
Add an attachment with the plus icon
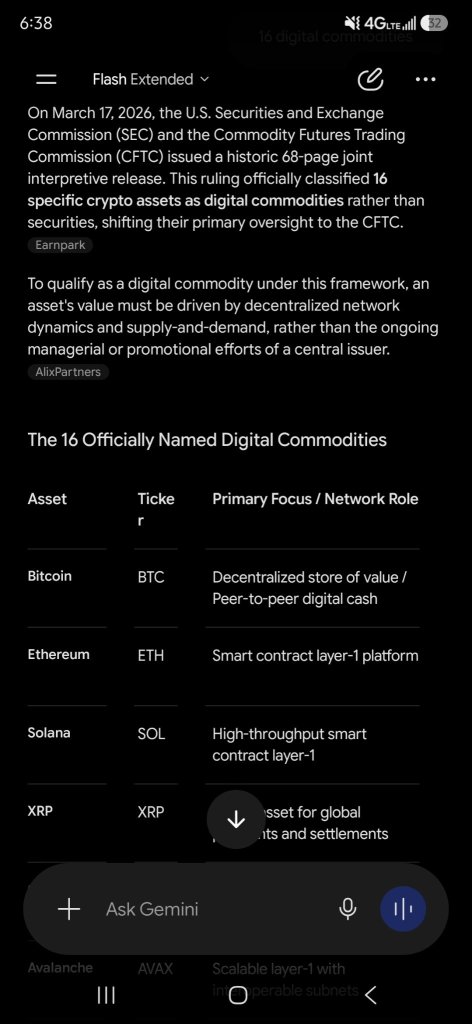[x=69, y=908]
